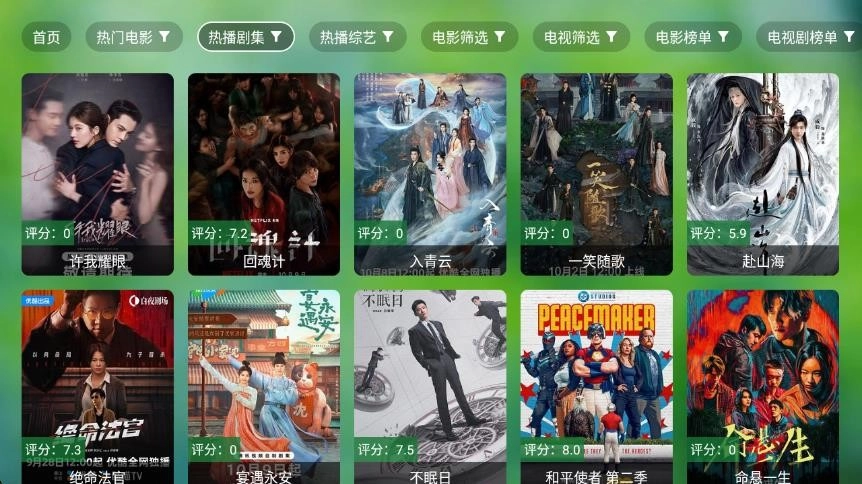This screenshot has height=484, width=862.
Task: Open the drama 绝命法官
Action: click(x=98, y=387)
